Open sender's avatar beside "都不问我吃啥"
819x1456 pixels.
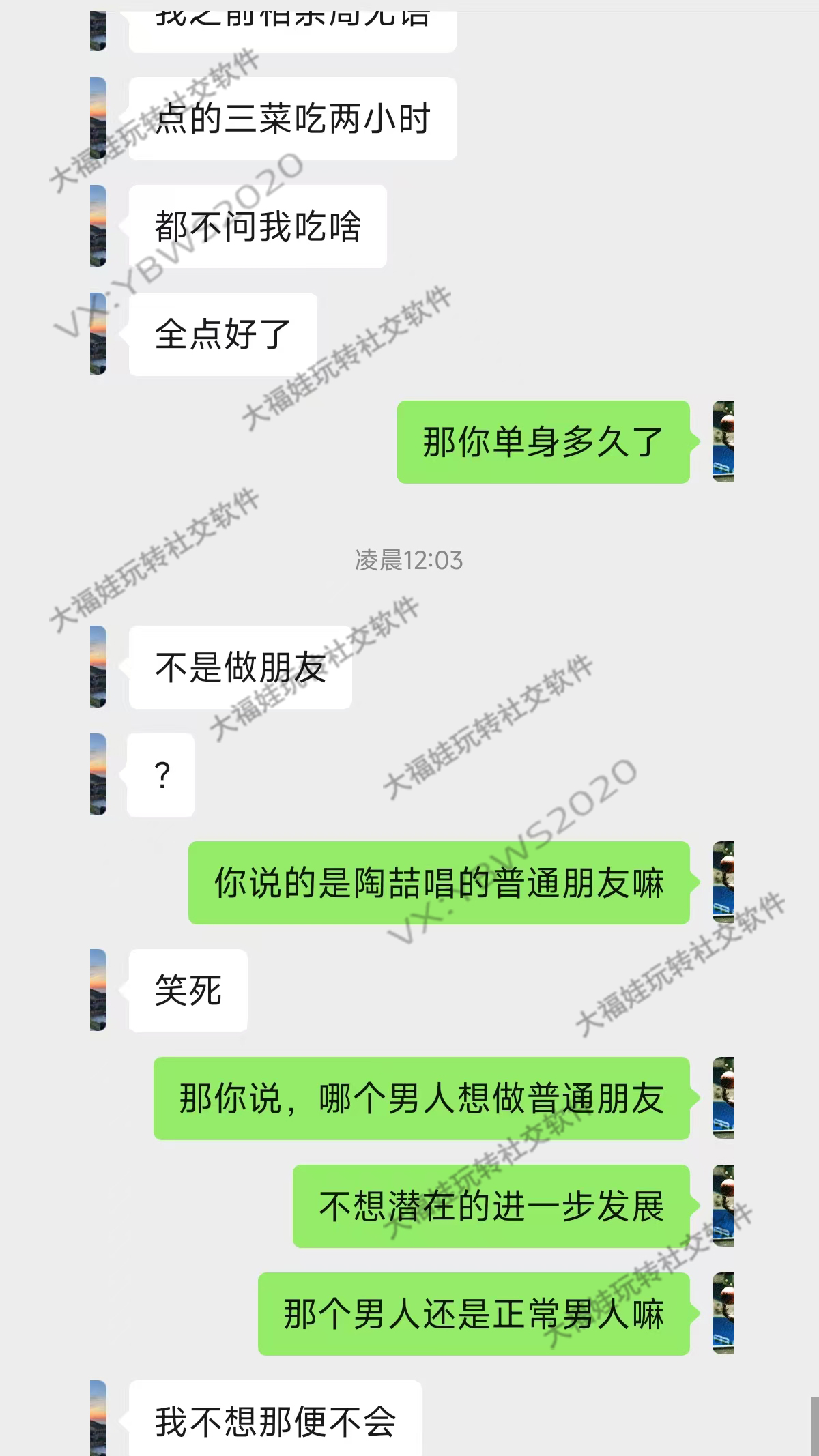[98, 226]
